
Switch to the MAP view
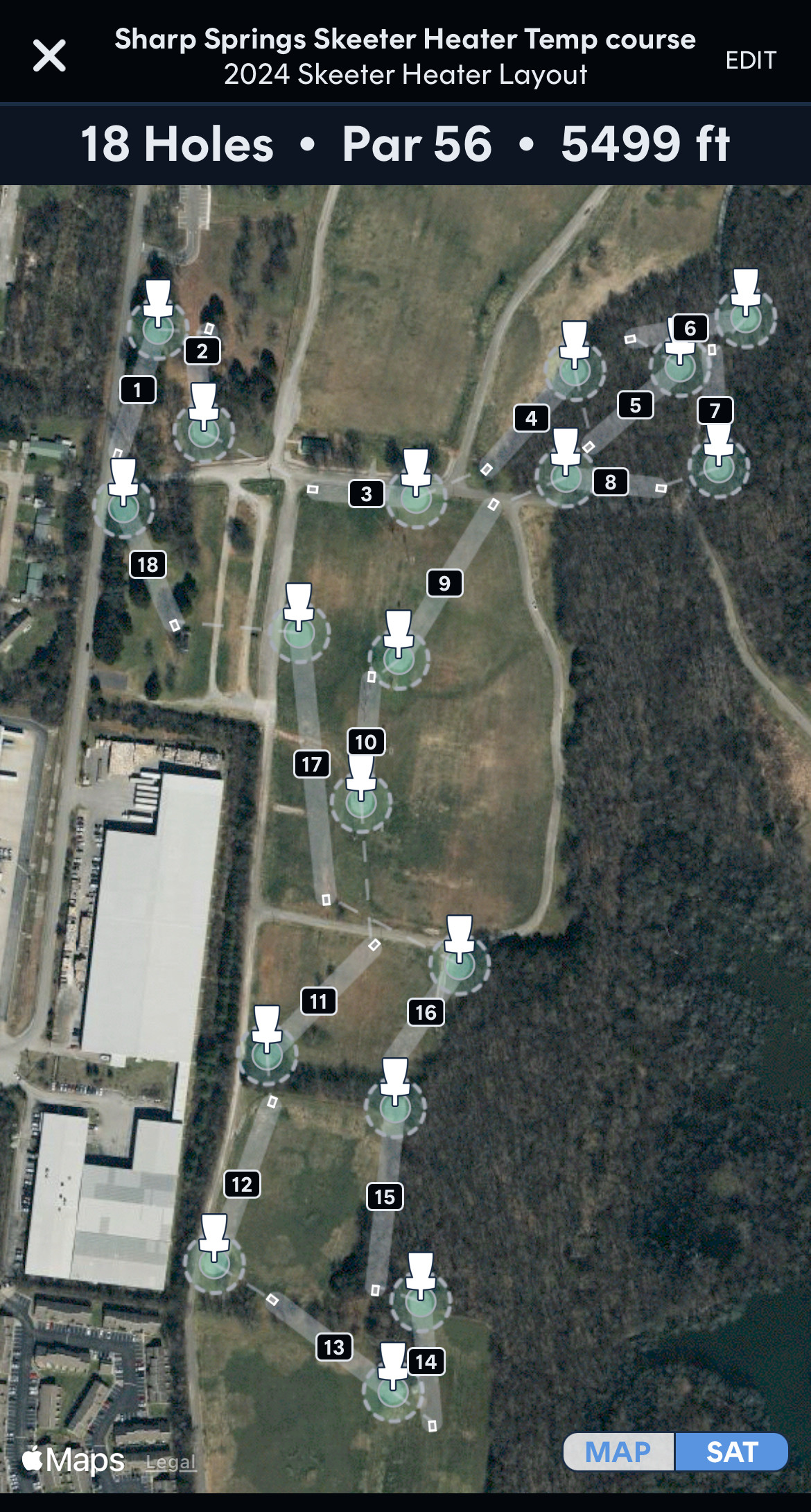pyautogui.click(x=618, y=1452)
